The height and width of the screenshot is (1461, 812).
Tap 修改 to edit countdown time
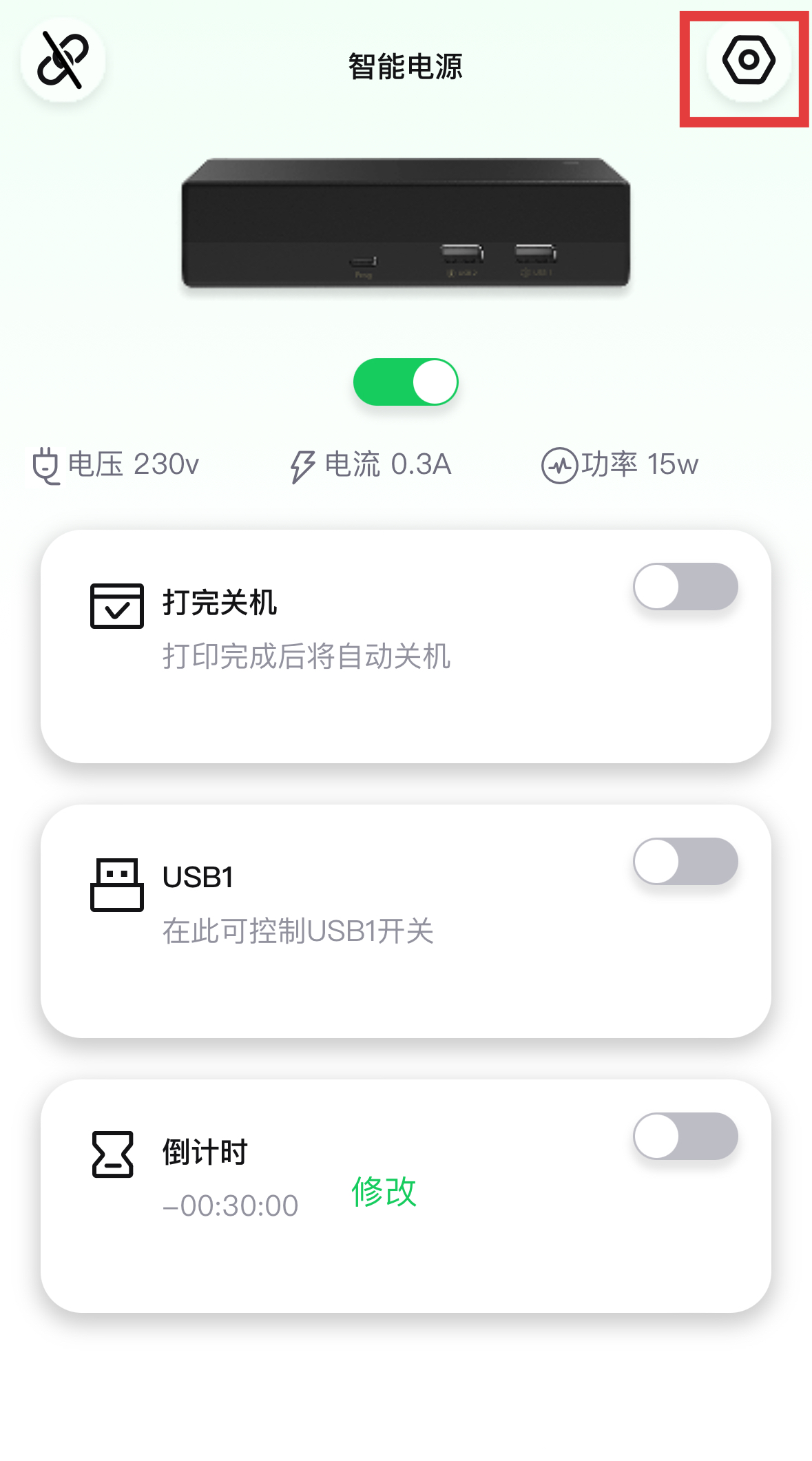pyautogui.click(x=384, y=1192)
